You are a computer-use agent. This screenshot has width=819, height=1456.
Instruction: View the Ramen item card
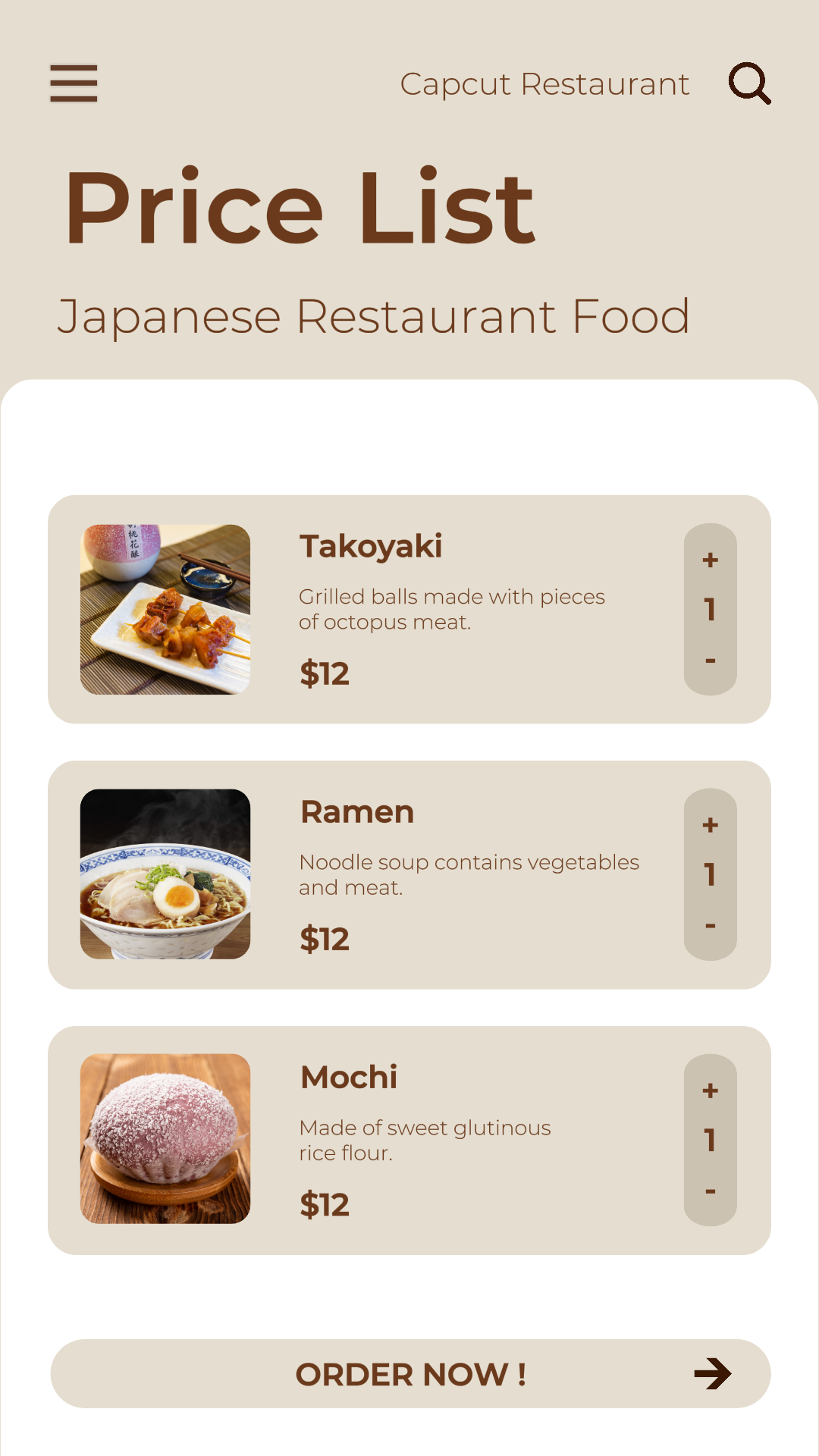coord(455,874)
